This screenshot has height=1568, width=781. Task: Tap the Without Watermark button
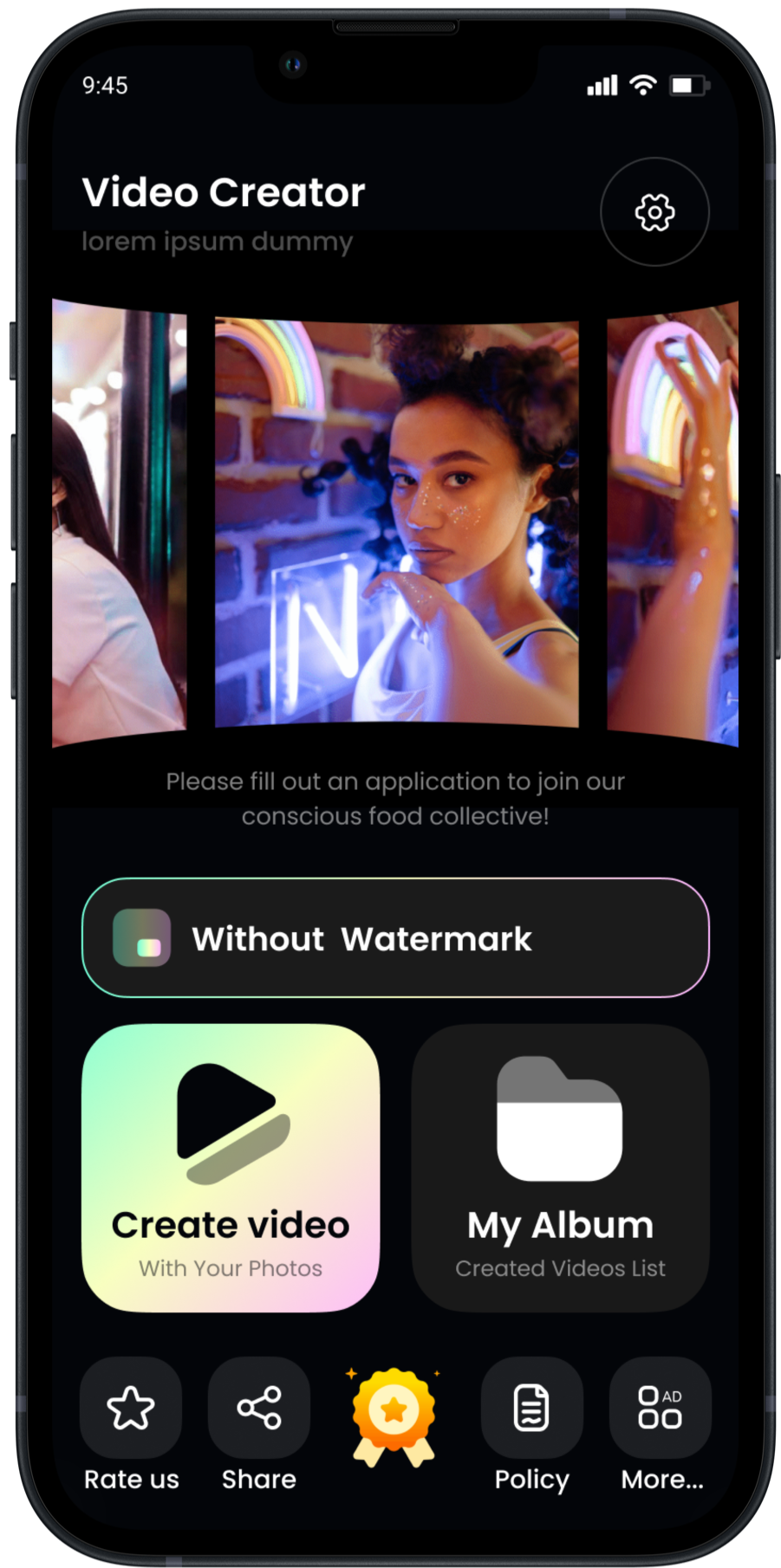click(x=395, y=938)
